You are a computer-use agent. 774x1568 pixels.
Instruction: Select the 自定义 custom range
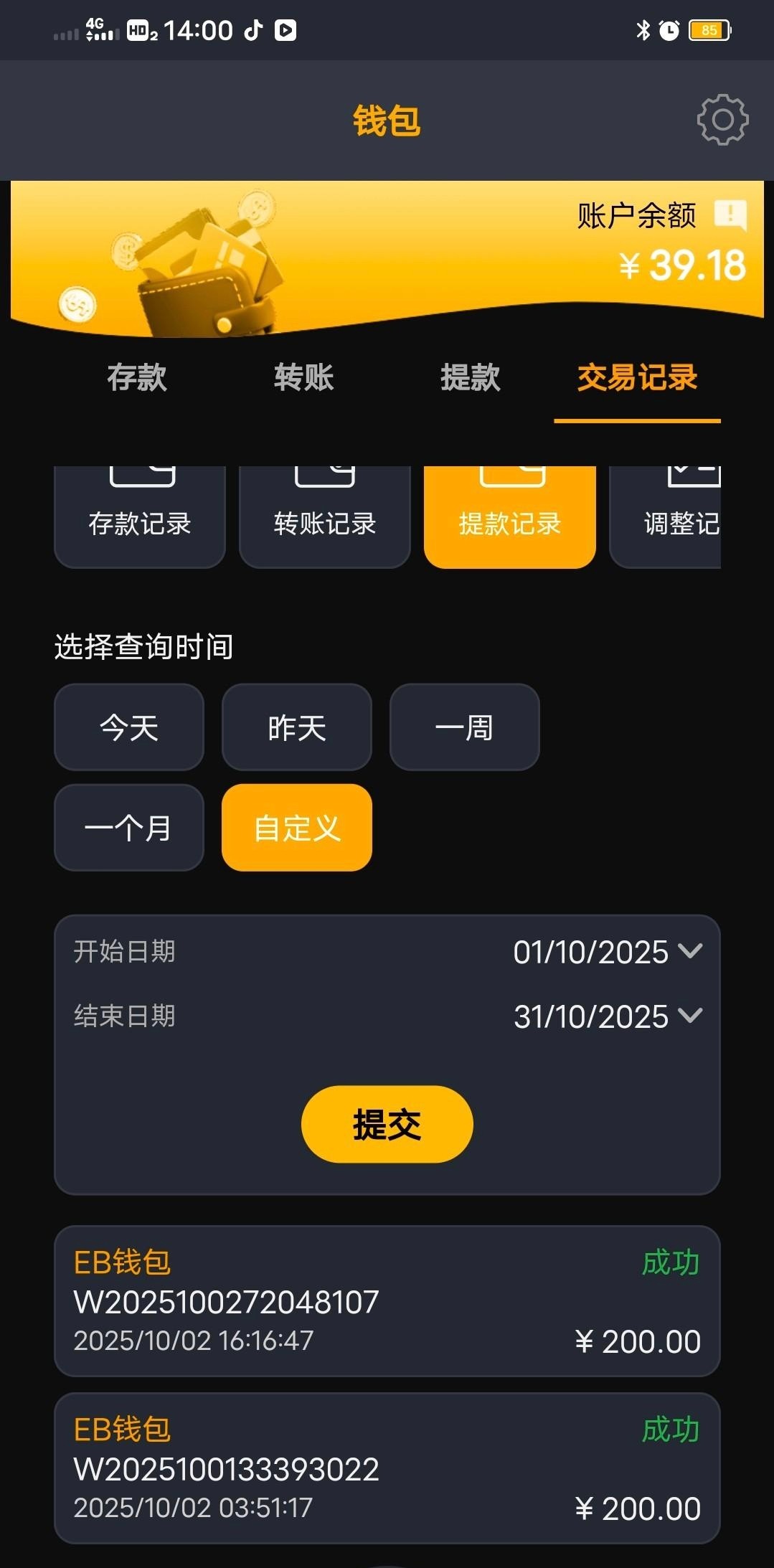click(x=297, y=828)
